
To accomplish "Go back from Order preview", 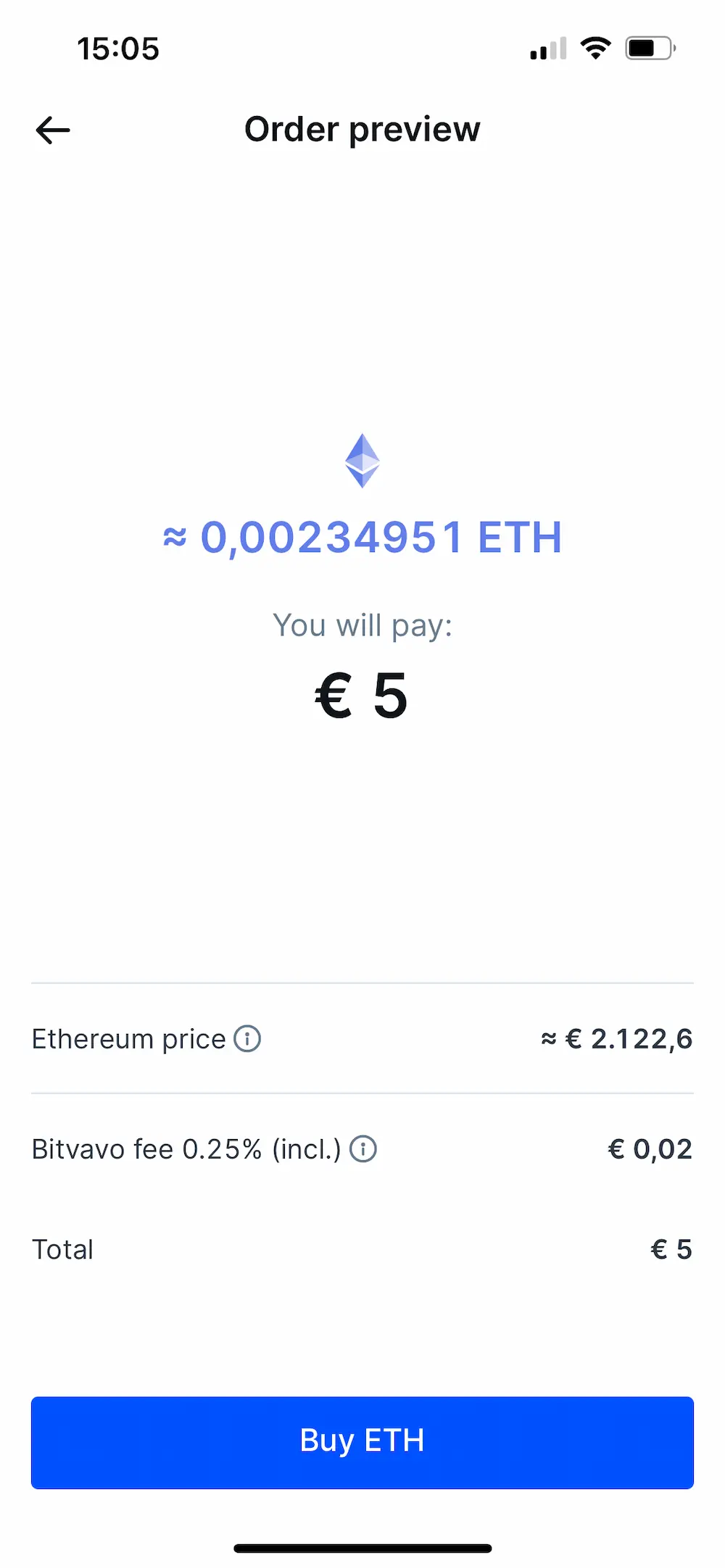I will pos(53,130).
